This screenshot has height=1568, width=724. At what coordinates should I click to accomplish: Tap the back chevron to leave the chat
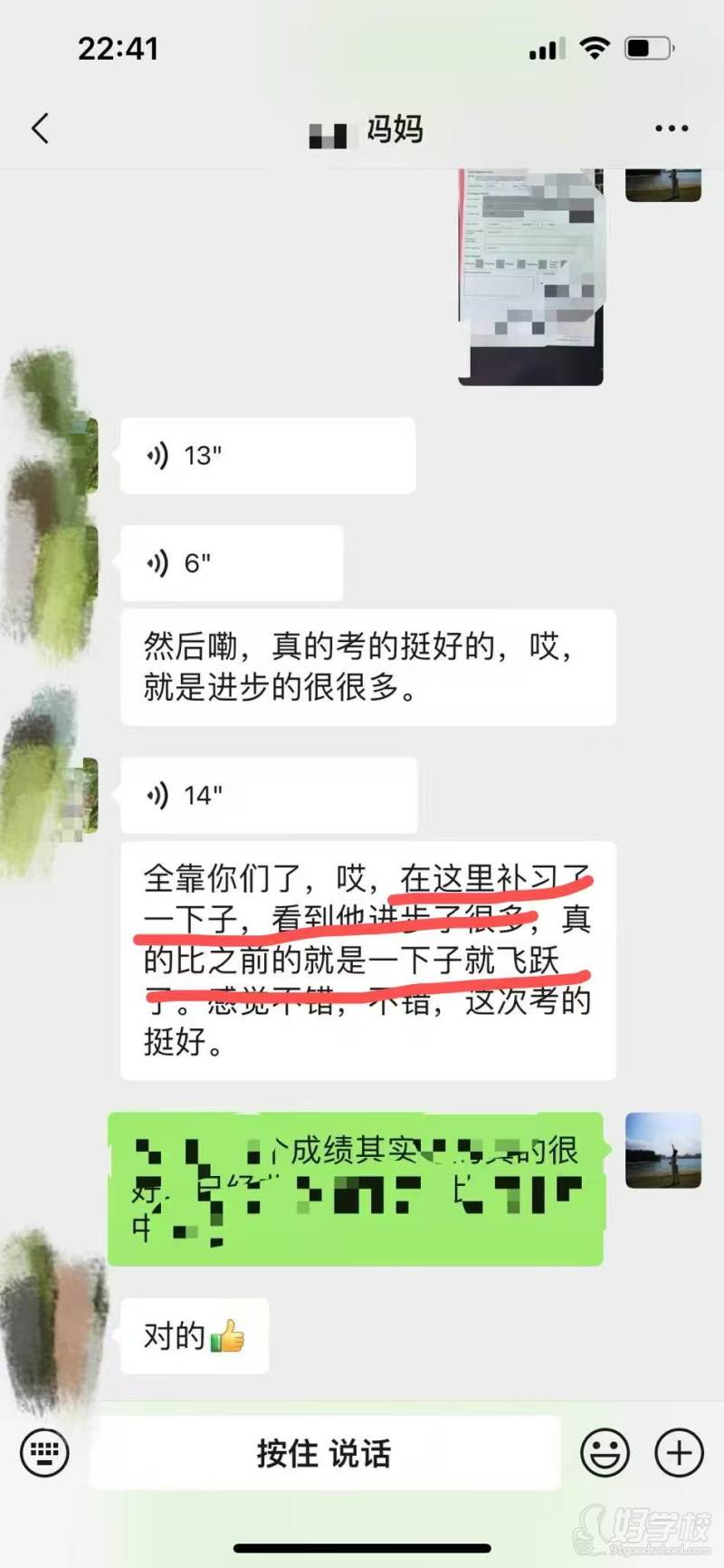[39, 129]
